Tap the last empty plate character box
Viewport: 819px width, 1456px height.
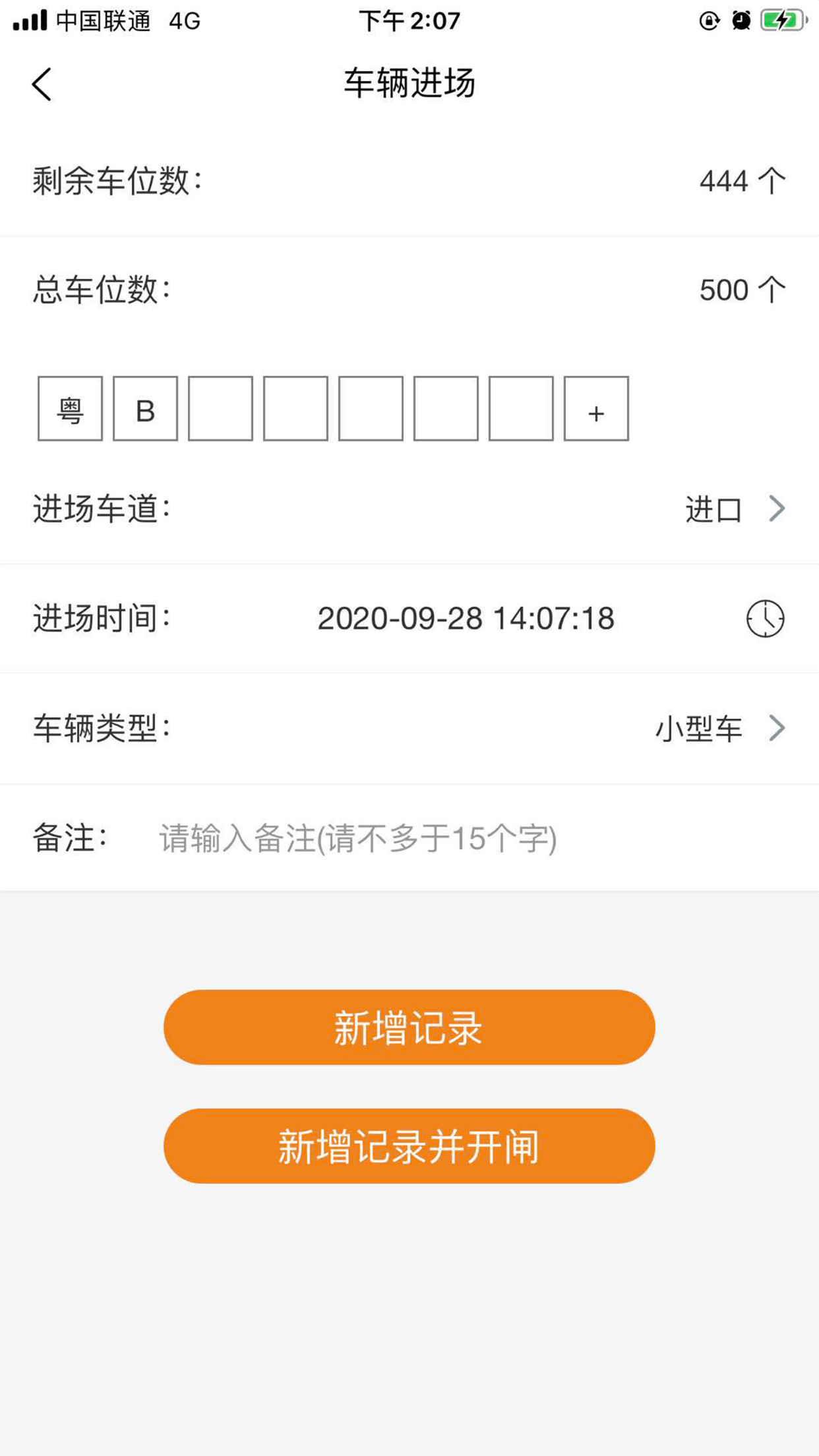coord(520,409)
